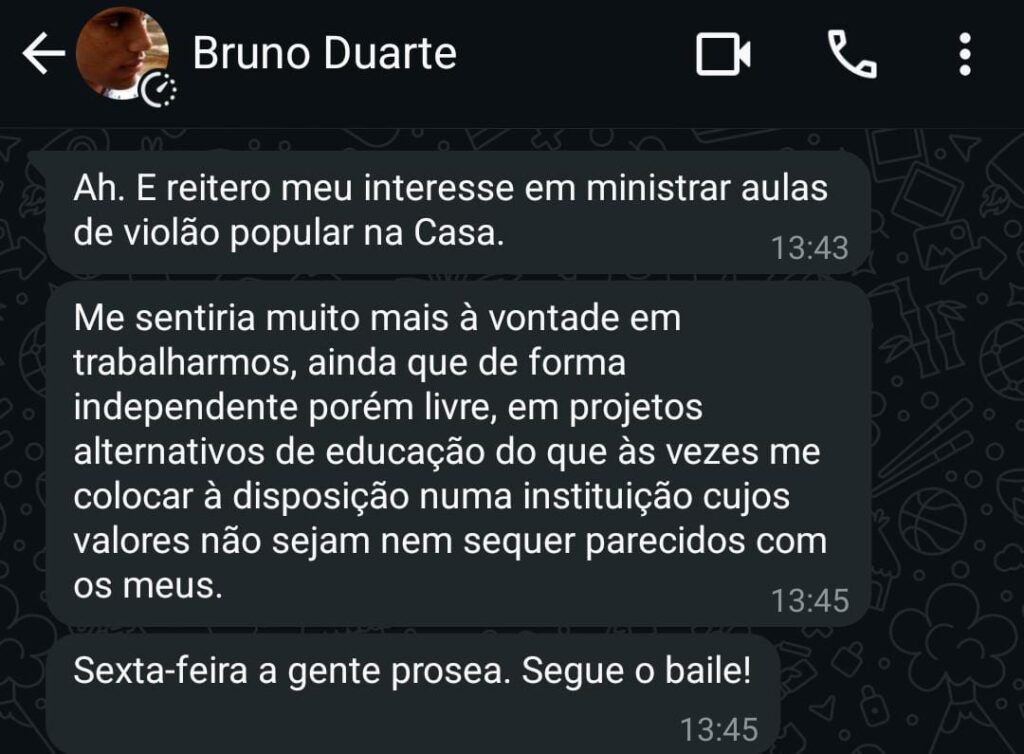Open the overflow menu
1024x754 pixels.
964,54
